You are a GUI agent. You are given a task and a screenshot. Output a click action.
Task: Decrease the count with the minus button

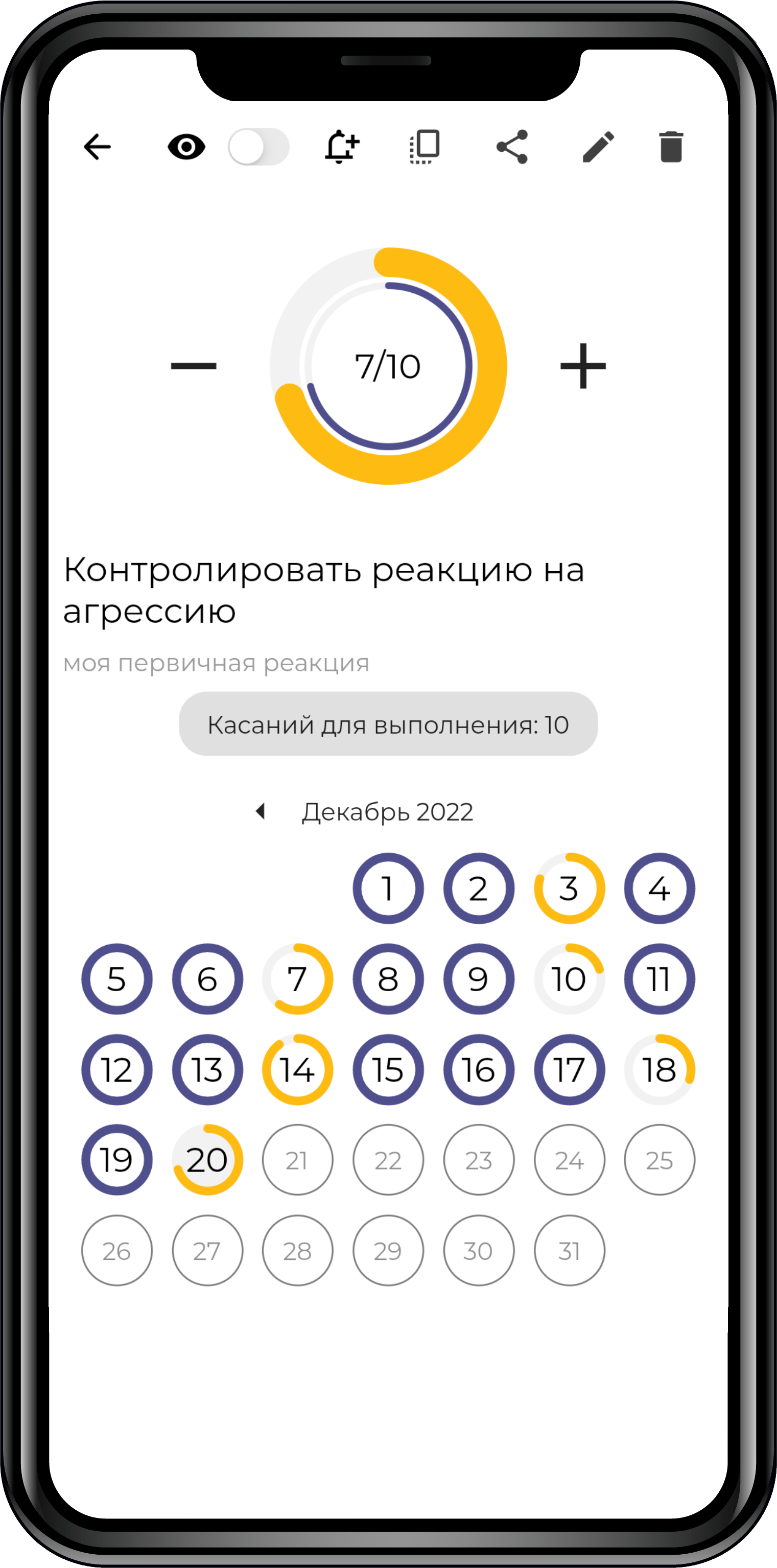tap(194, 366)
